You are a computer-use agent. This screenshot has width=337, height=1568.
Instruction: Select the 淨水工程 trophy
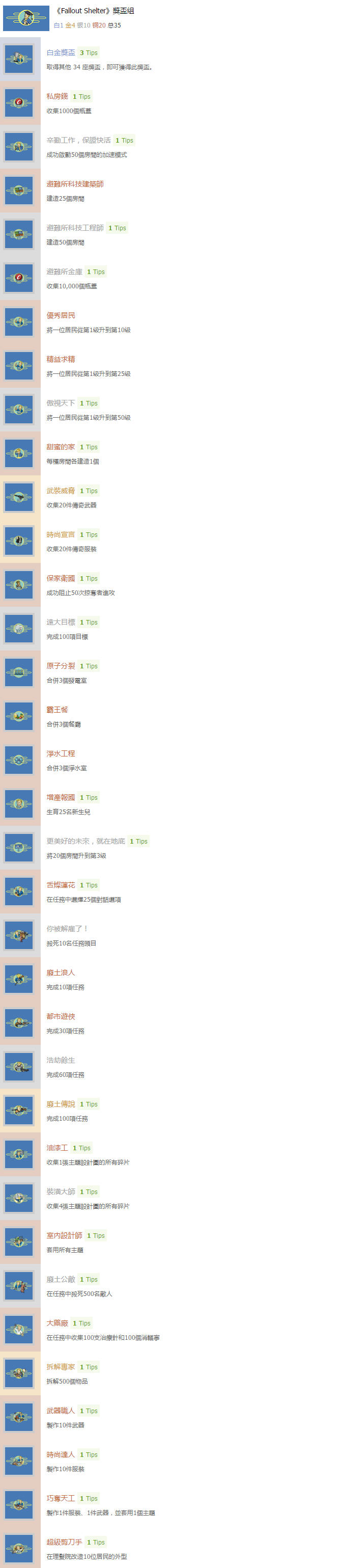pyautogui.click(x=61, y=754)
